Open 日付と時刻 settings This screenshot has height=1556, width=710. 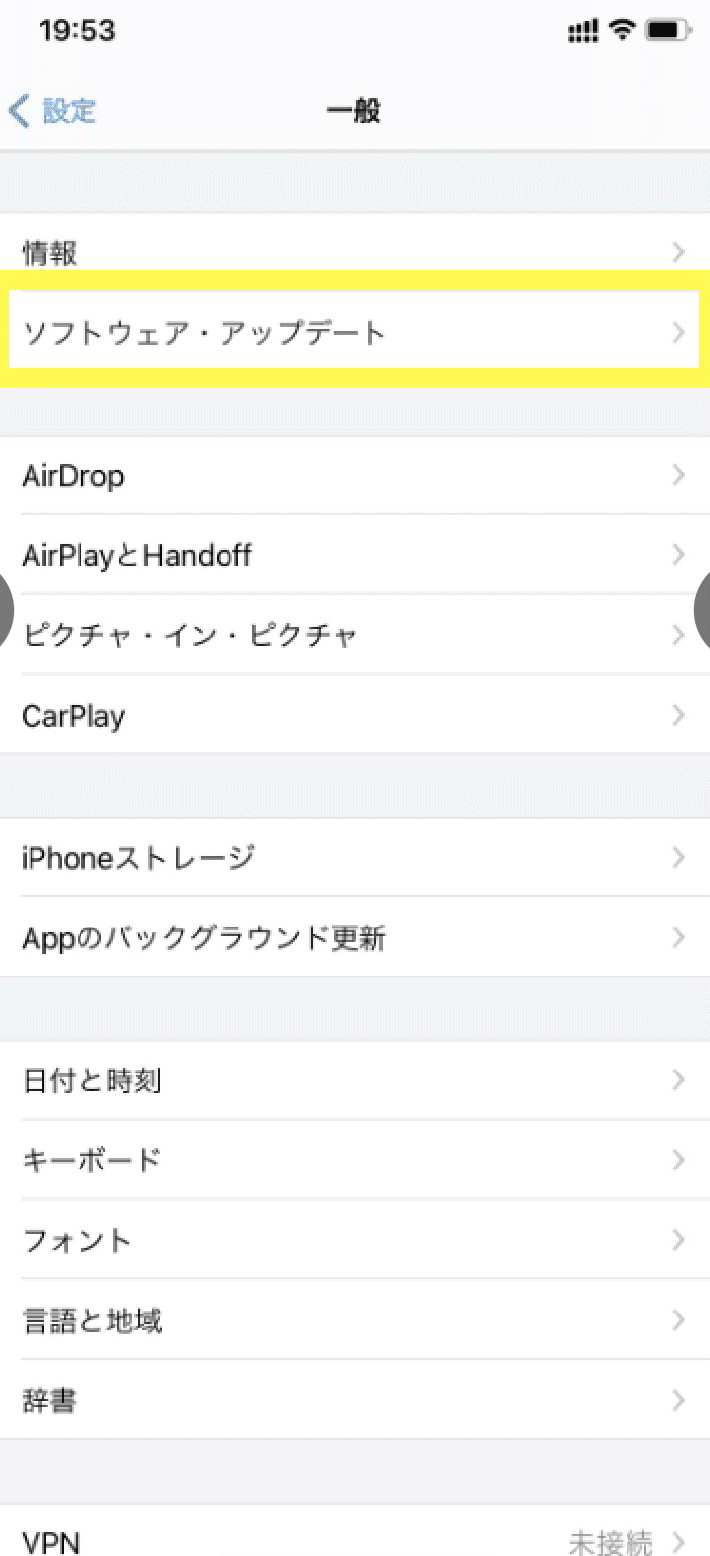tap(354, 1080)
